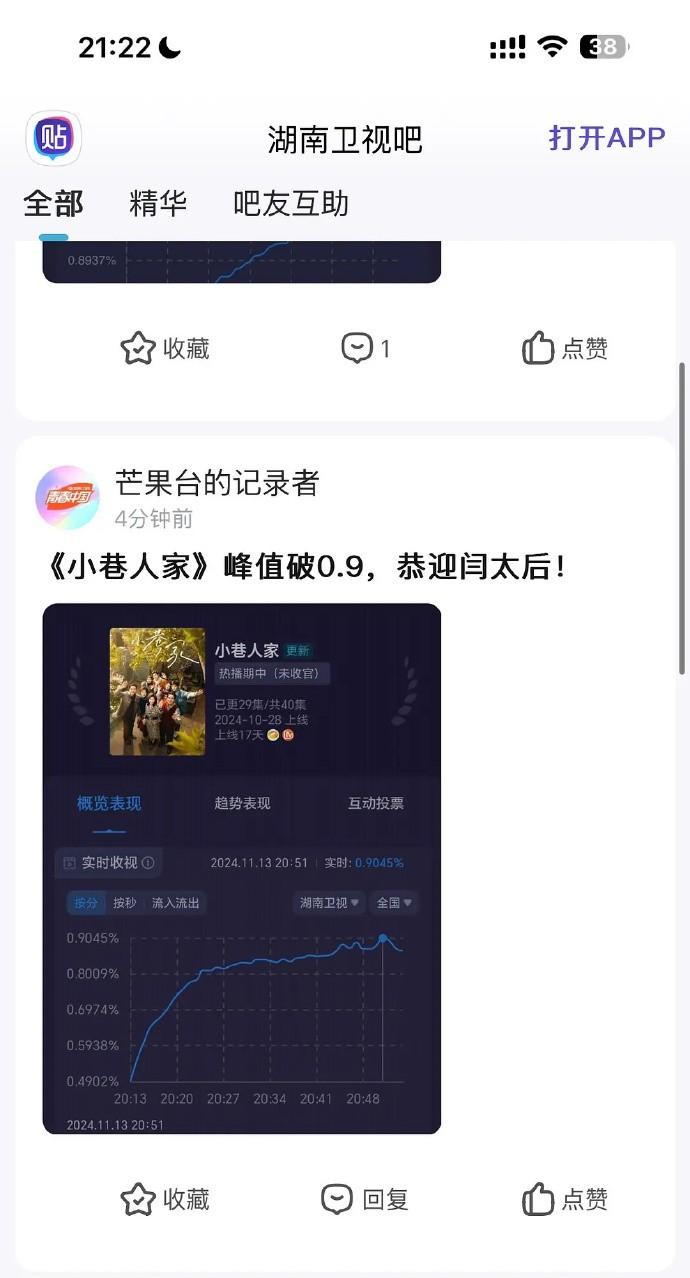The height and width of the screenshot is (1278, 690).
Task: Switch to the 精华 tab
Action: [158, 204]
